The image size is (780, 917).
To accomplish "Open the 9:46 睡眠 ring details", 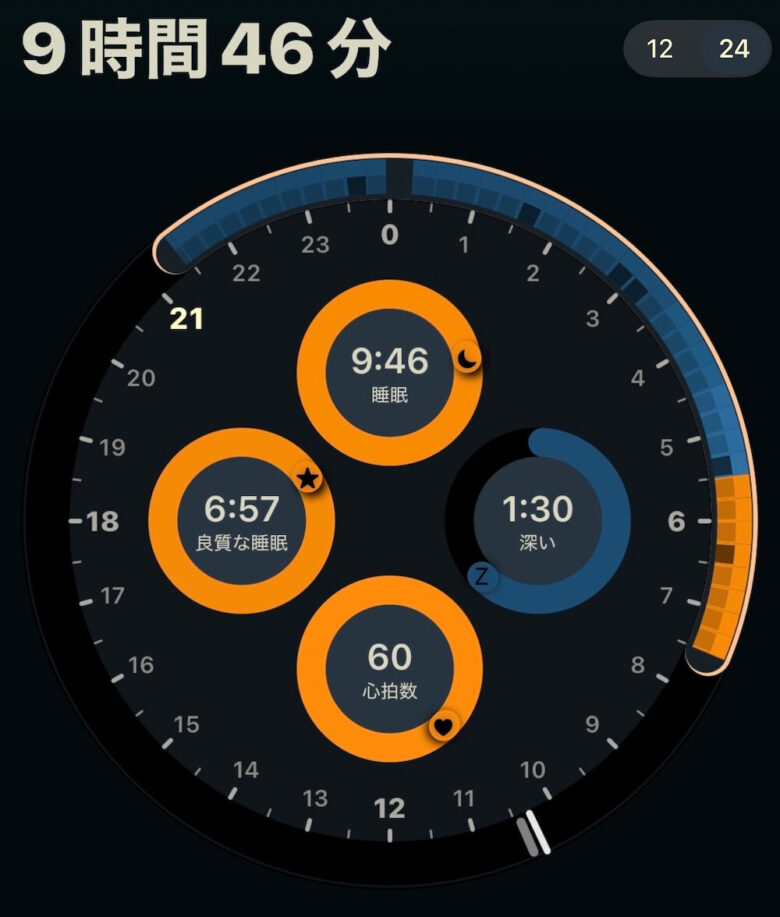I will click(x=390, y=372).
